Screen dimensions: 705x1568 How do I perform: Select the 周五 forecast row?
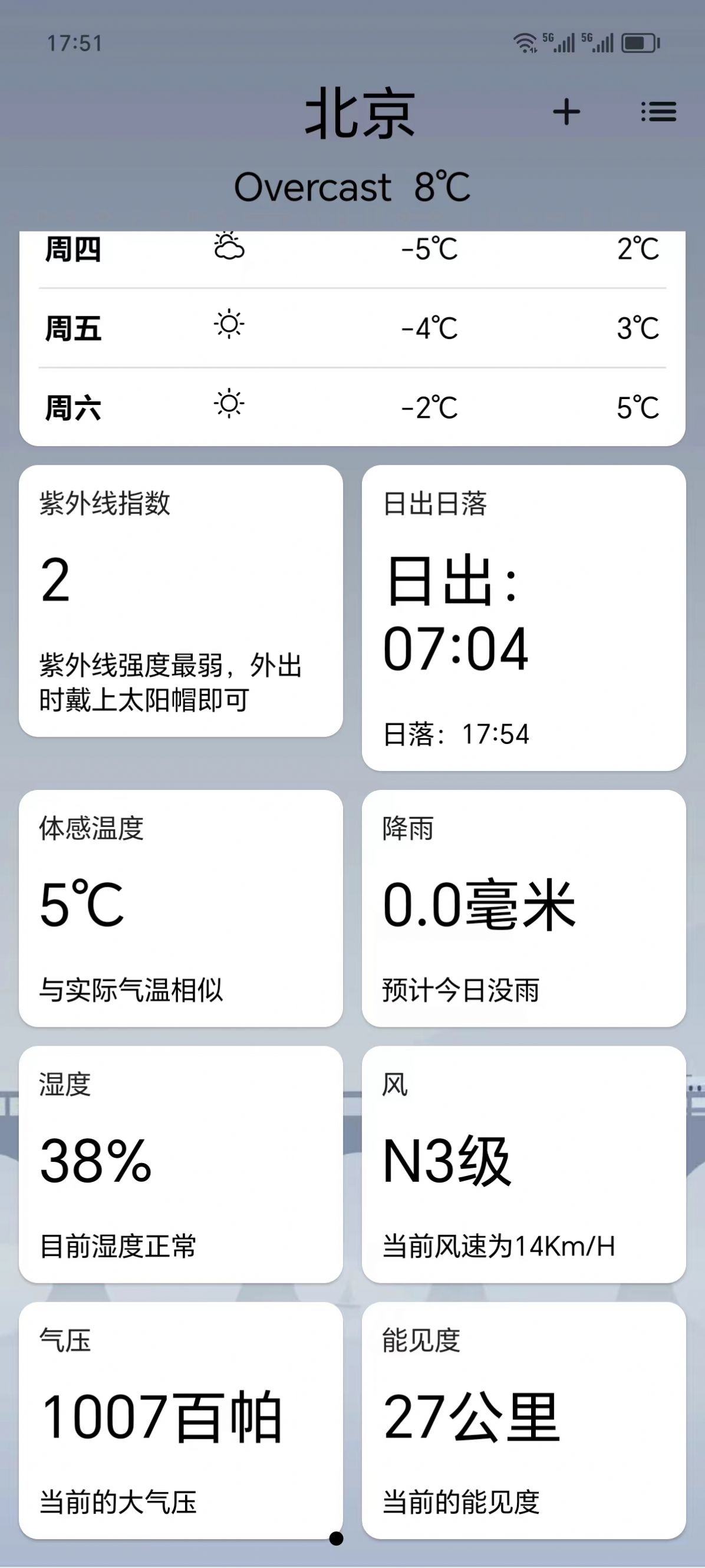click(352, 328)
